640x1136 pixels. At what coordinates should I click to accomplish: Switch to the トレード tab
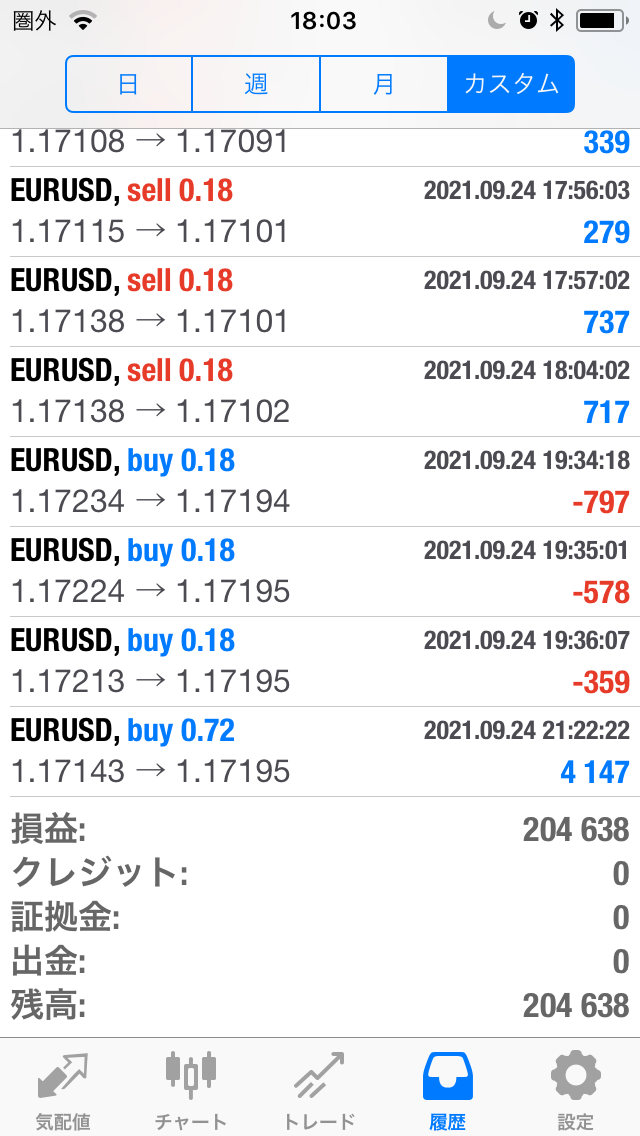pyautogui.click(x=319, y=1088)
